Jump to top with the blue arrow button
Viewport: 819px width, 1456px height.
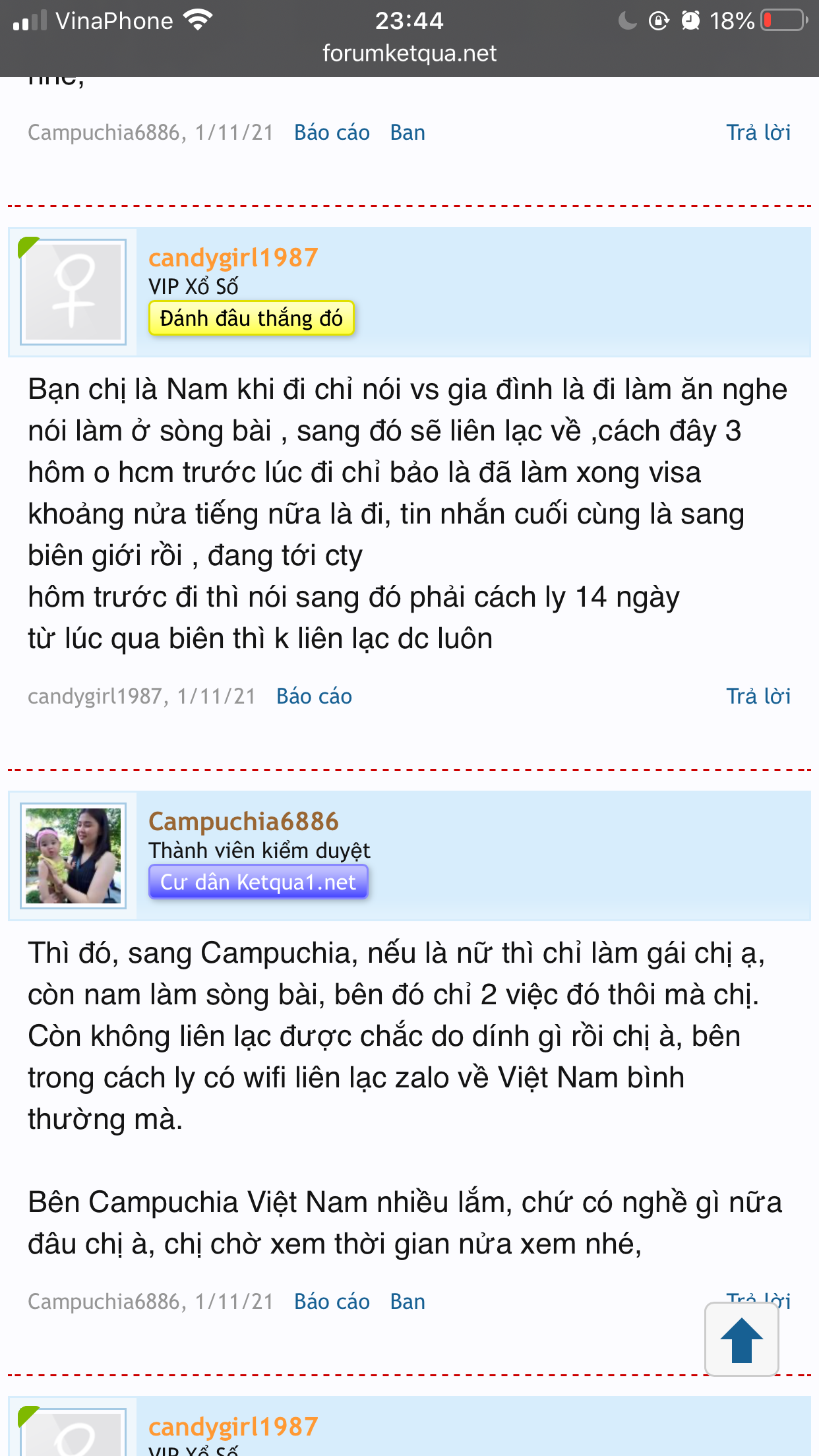tap(742, 1339)
